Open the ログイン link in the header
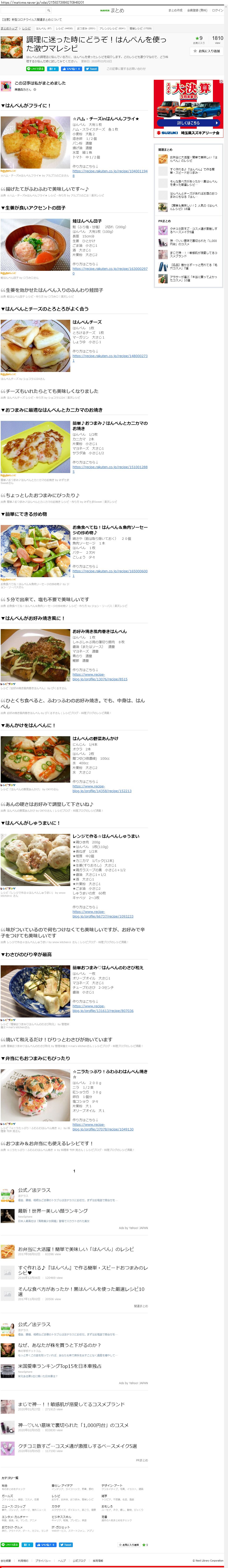228x1568 pixels. click(216, 10)
